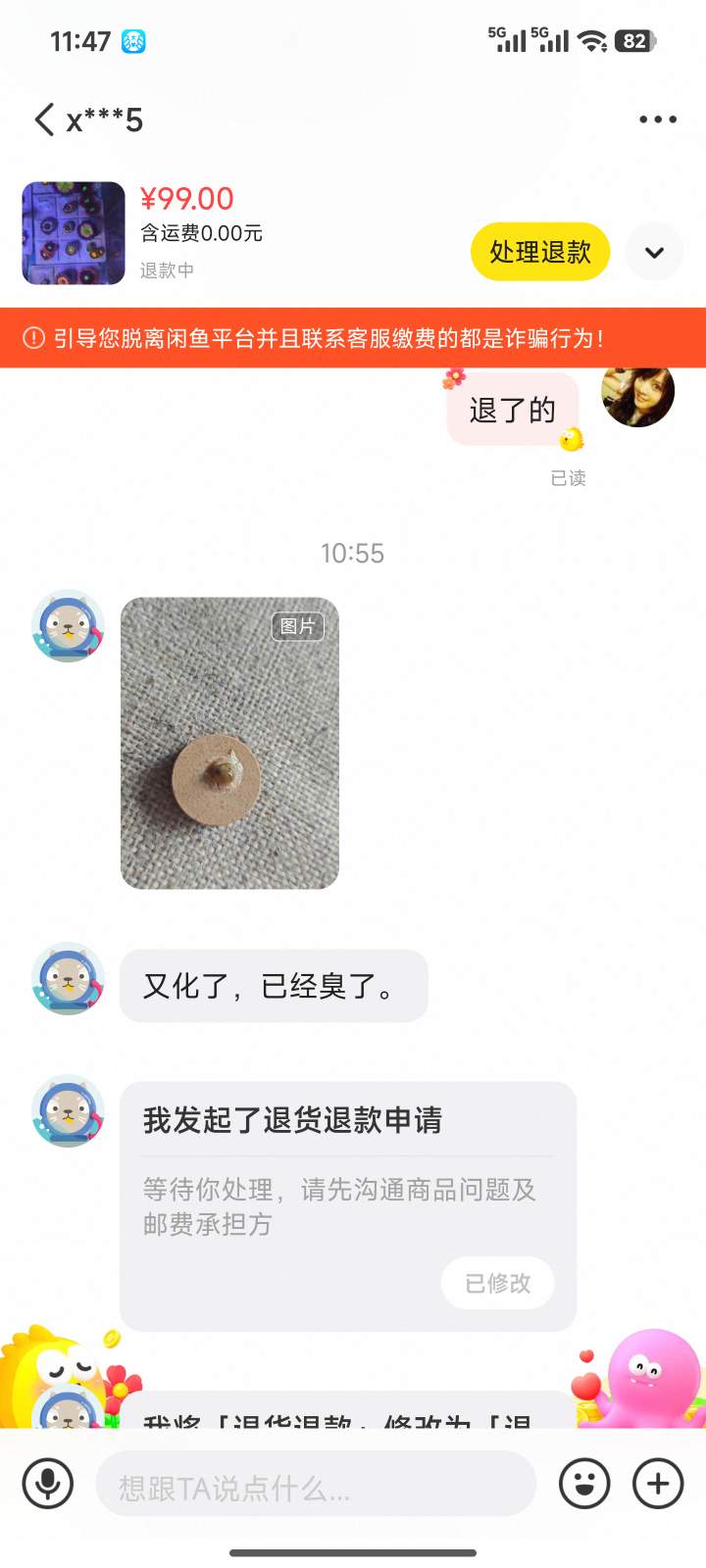Open the plus attachments menu
The image size is (706, 1568).
[x=658, y=1484]
